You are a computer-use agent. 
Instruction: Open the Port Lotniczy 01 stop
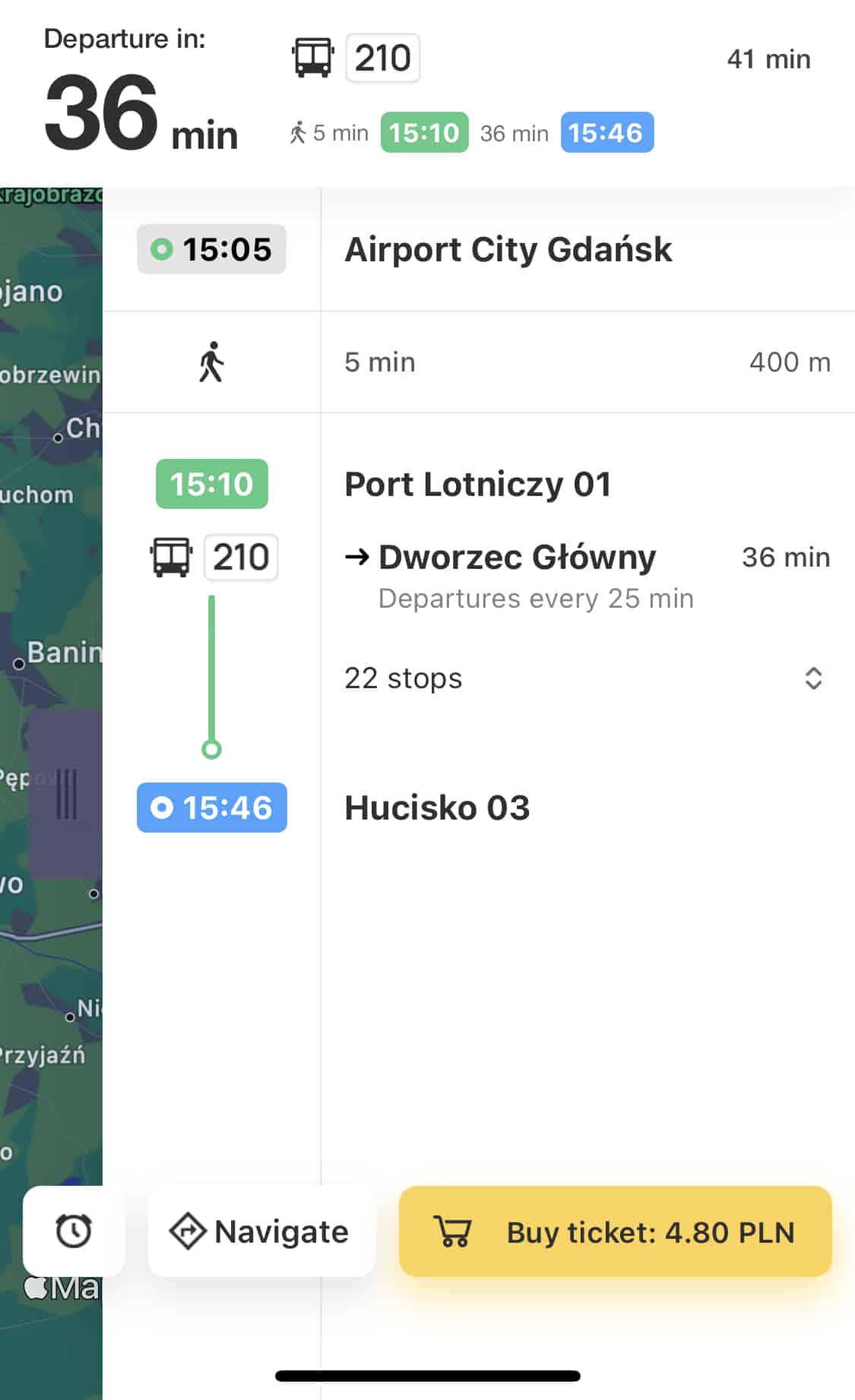point(478,484)
